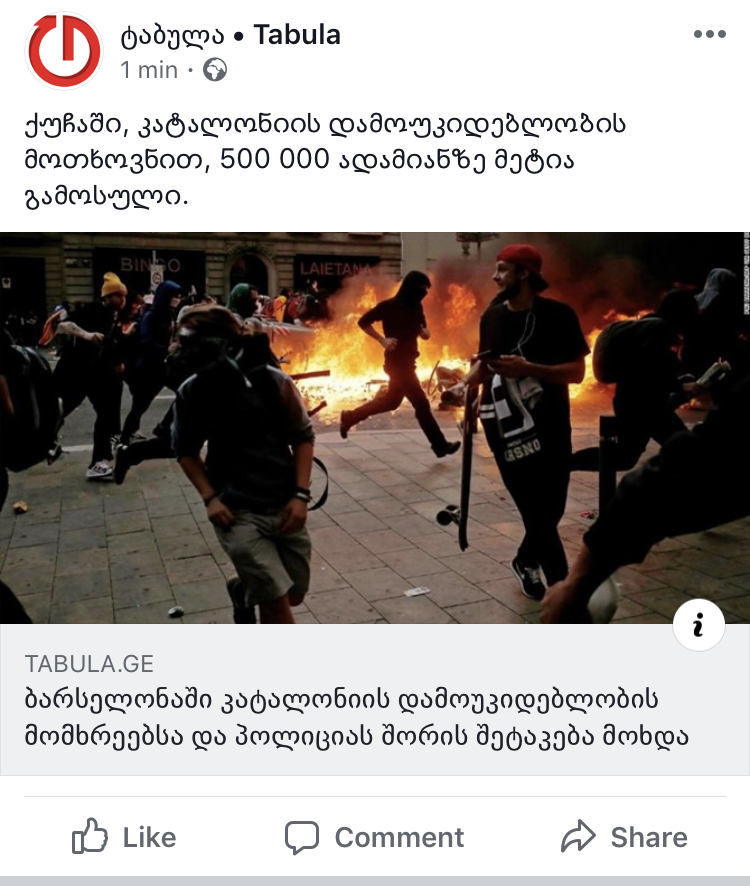Open the Tabula page name link

[230, 35]
